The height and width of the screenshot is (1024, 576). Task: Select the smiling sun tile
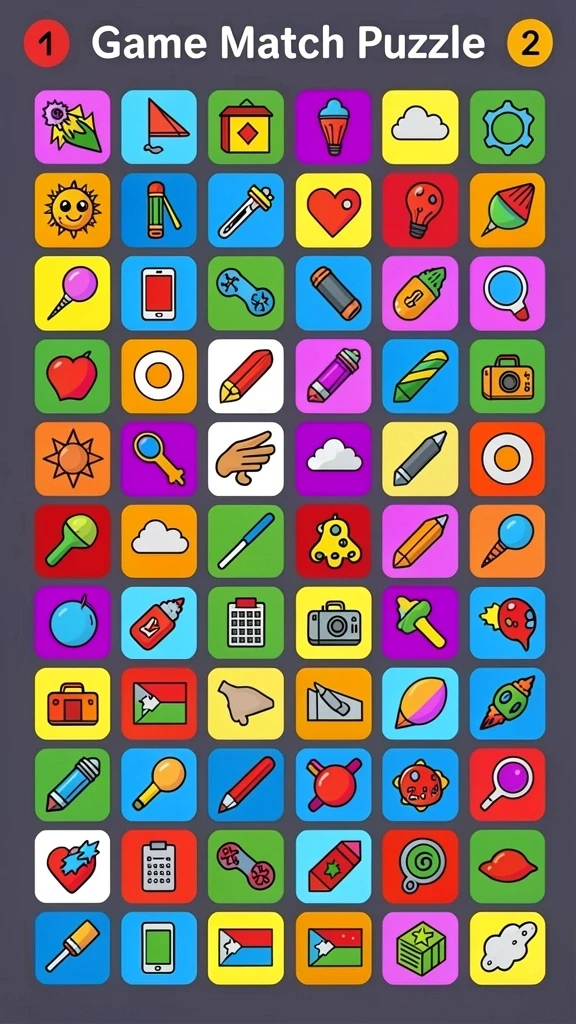click(72, 210)
